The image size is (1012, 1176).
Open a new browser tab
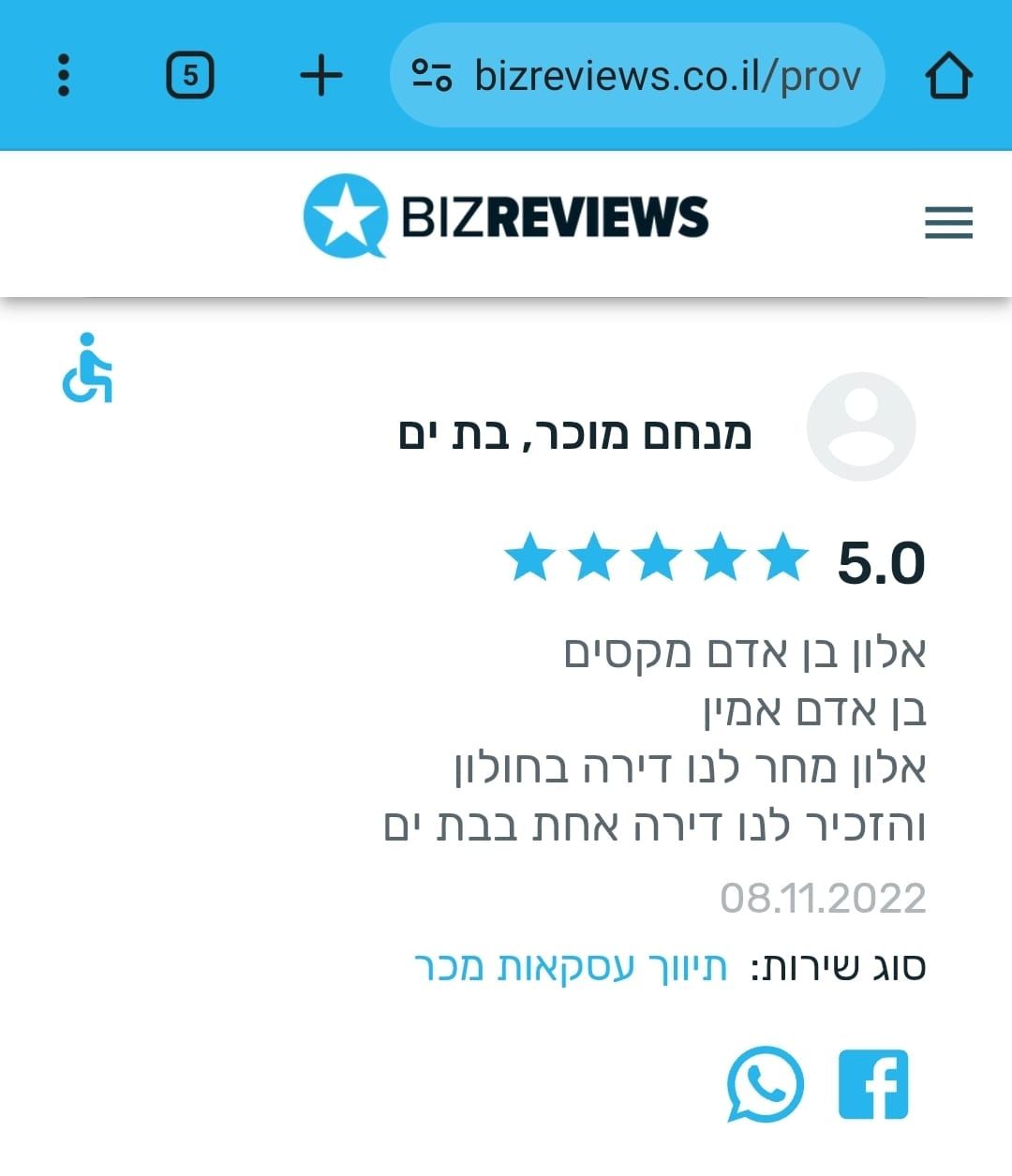tap(321, 75)
